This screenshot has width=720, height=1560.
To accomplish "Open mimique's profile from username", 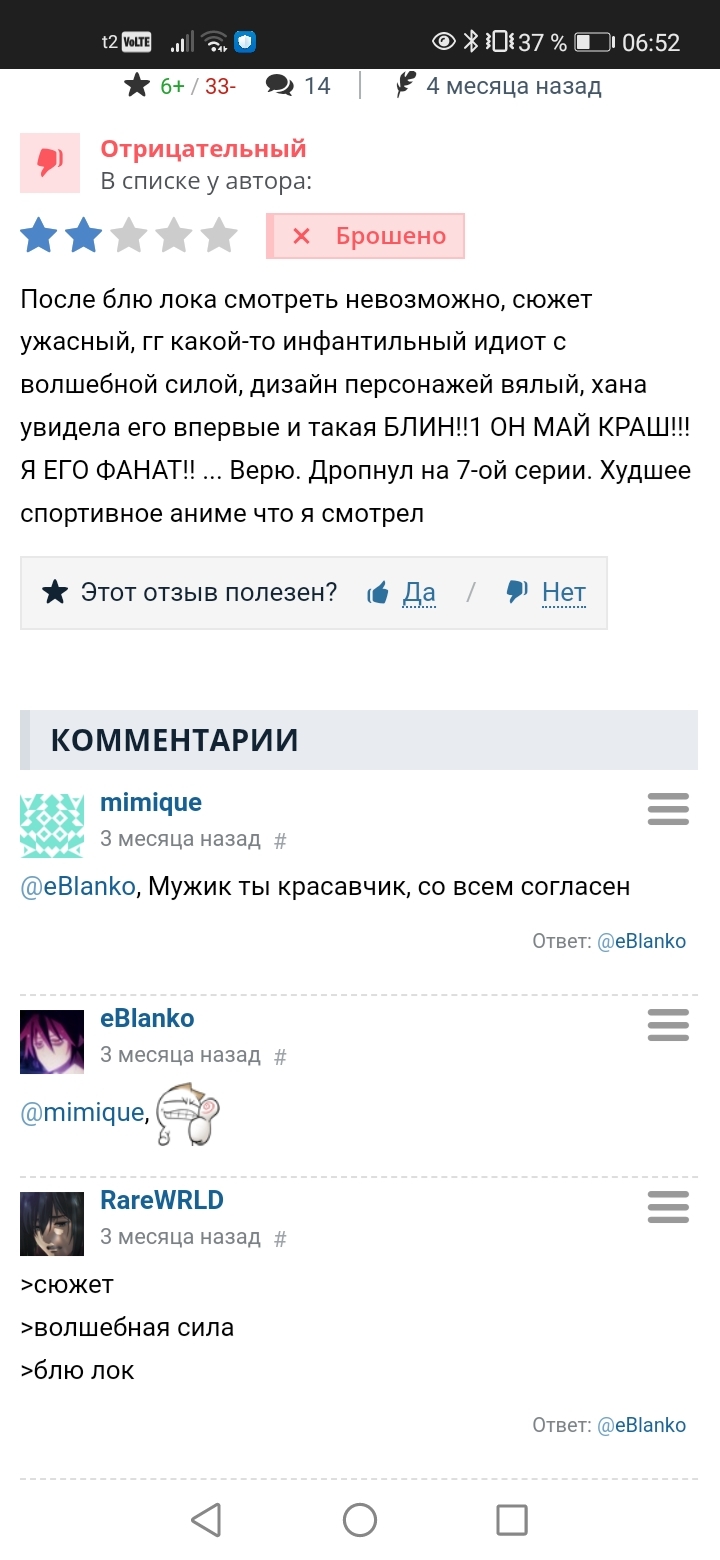I will coord(151,802).
